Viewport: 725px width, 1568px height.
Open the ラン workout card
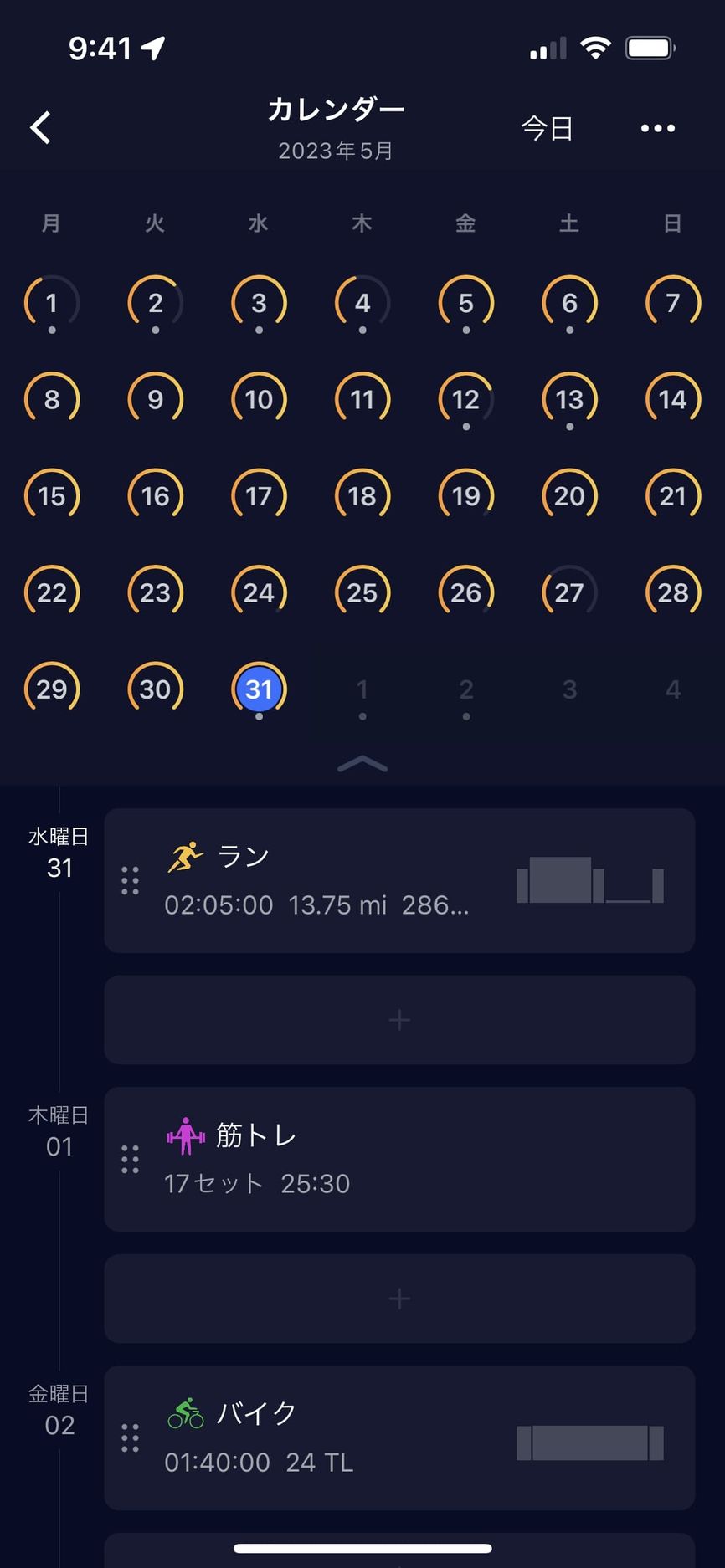399,880
